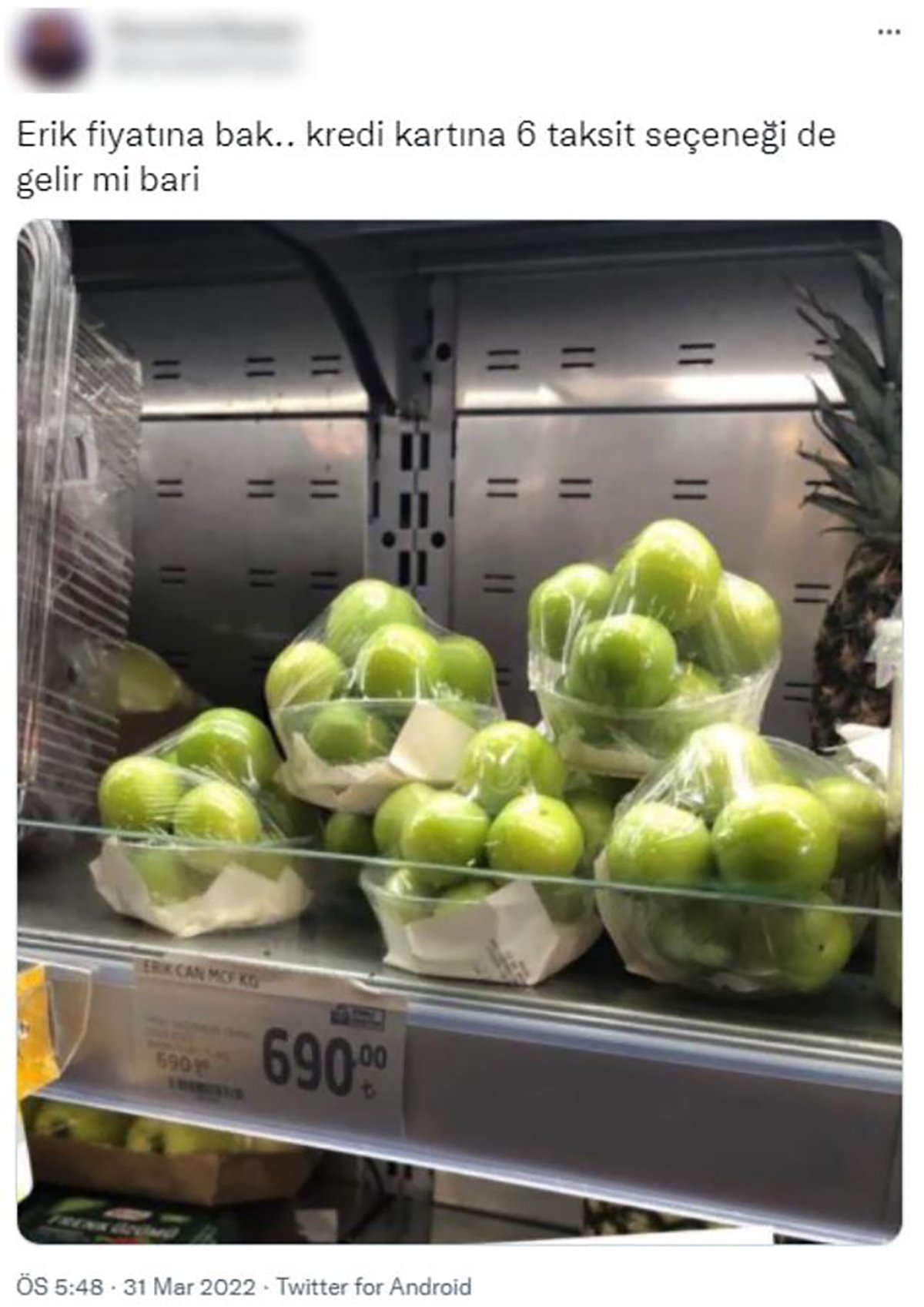Open the Twitter for Android source link

pyautogui.click(x=373, y=1286)
